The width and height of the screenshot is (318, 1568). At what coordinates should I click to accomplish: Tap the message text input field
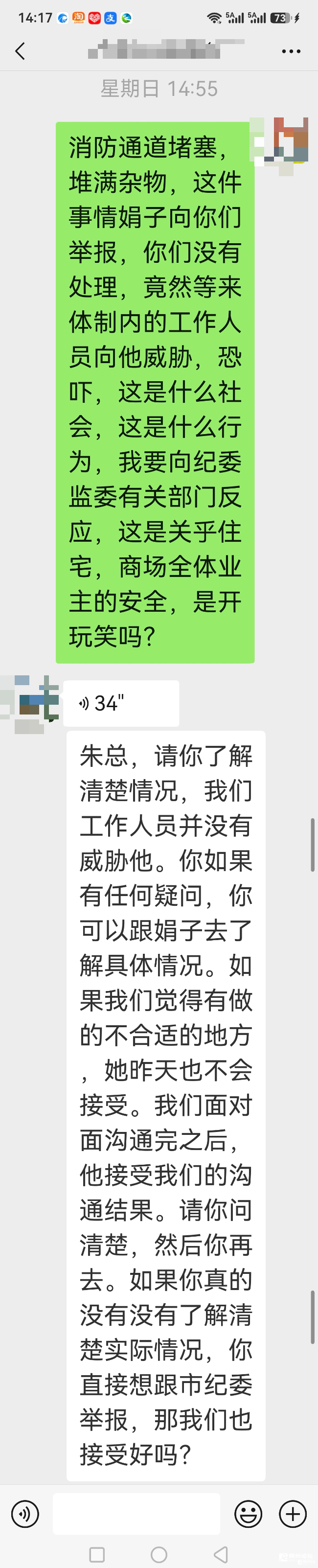pyautogui.click(x=136, y=1513)
